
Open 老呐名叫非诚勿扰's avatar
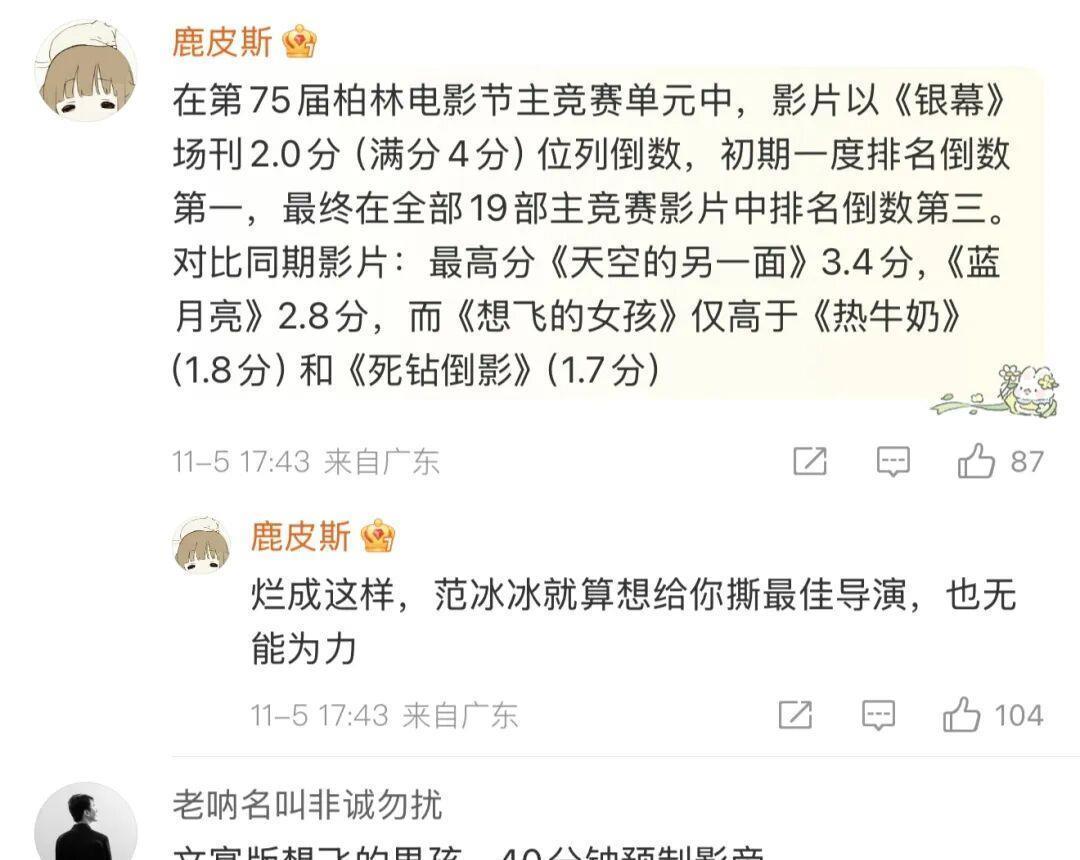[x=86, y=825]
